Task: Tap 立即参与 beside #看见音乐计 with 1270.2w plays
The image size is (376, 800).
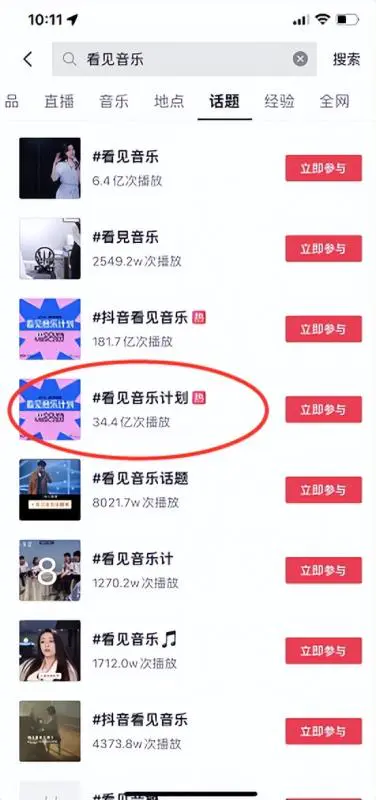Action: pyautogui.click(x=323, y=570)
